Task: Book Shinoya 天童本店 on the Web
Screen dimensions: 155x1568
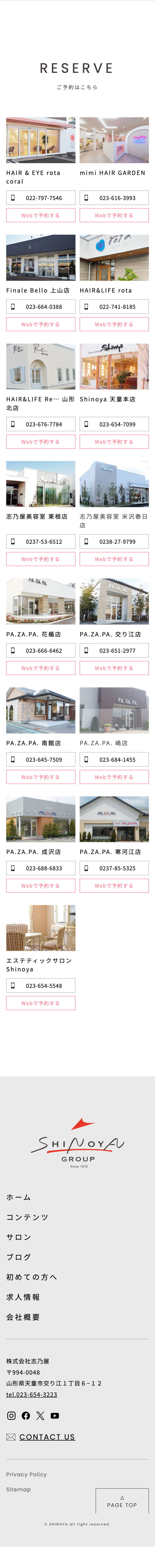Action: [114, 442]
